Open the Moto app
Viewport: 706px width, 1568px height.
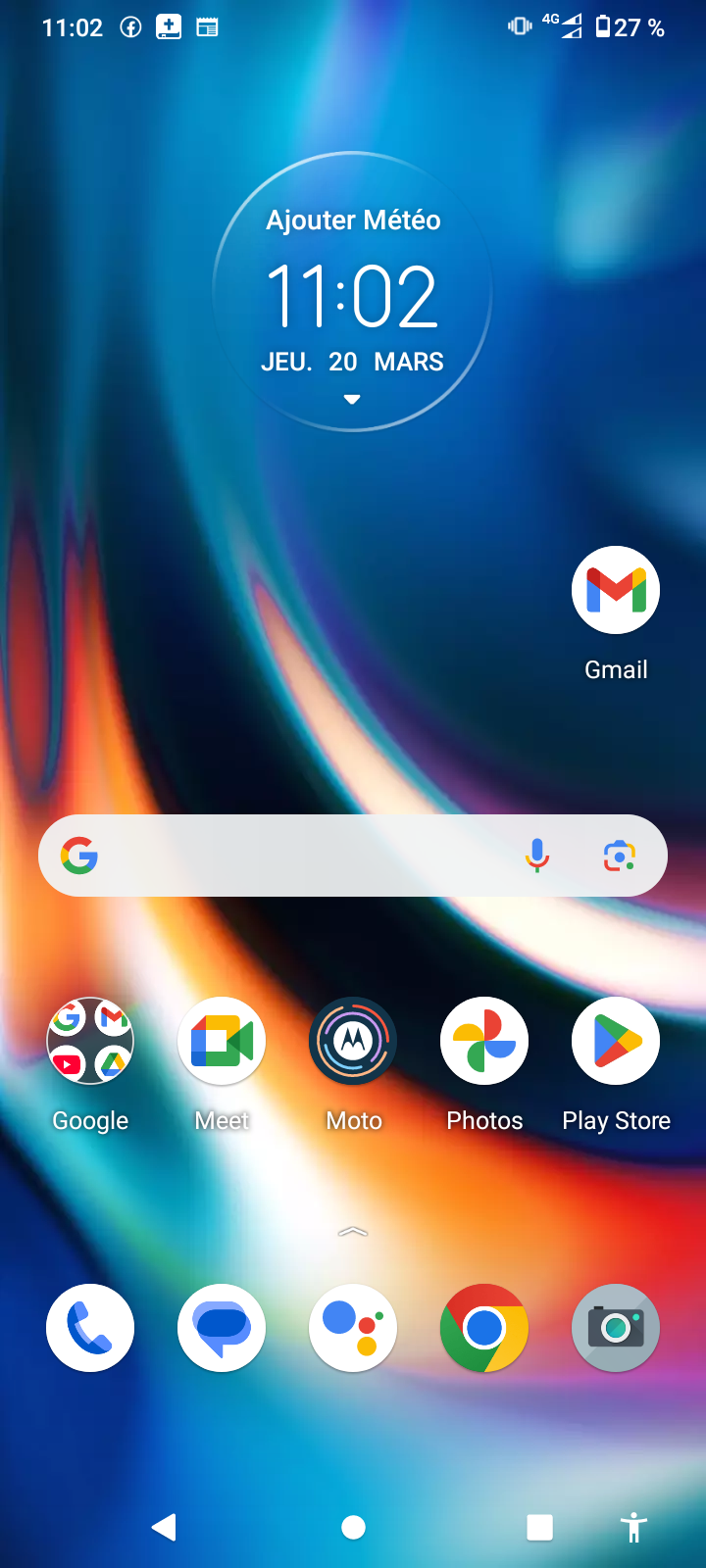[x=352, y=1040]
